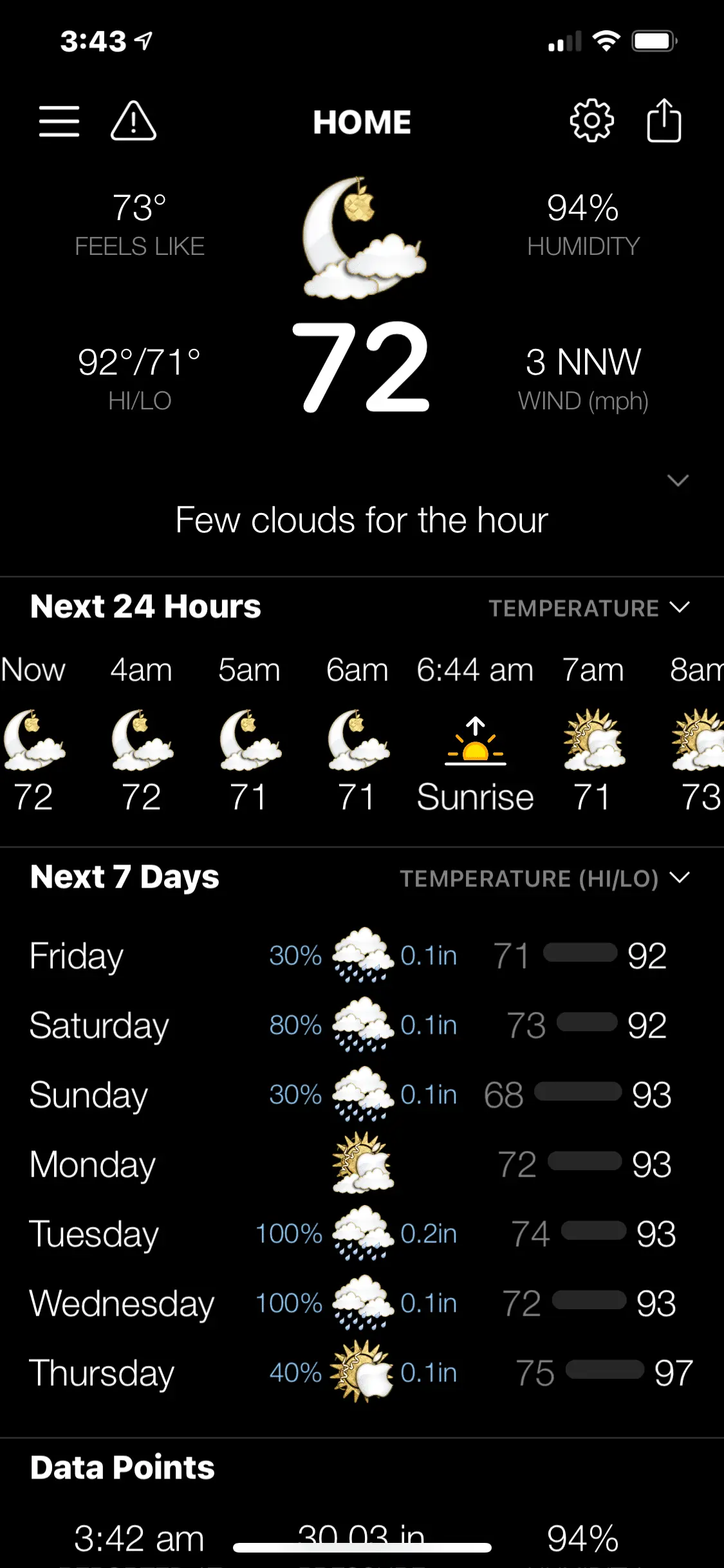
Task: Select Monday in the 7-day list
Action: click(360, 1164)
